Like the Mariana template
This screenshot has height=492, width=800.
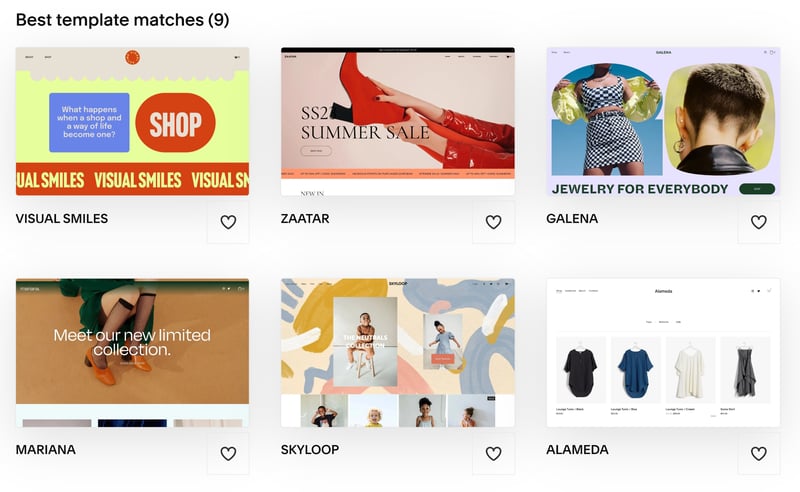click(228, 453)
